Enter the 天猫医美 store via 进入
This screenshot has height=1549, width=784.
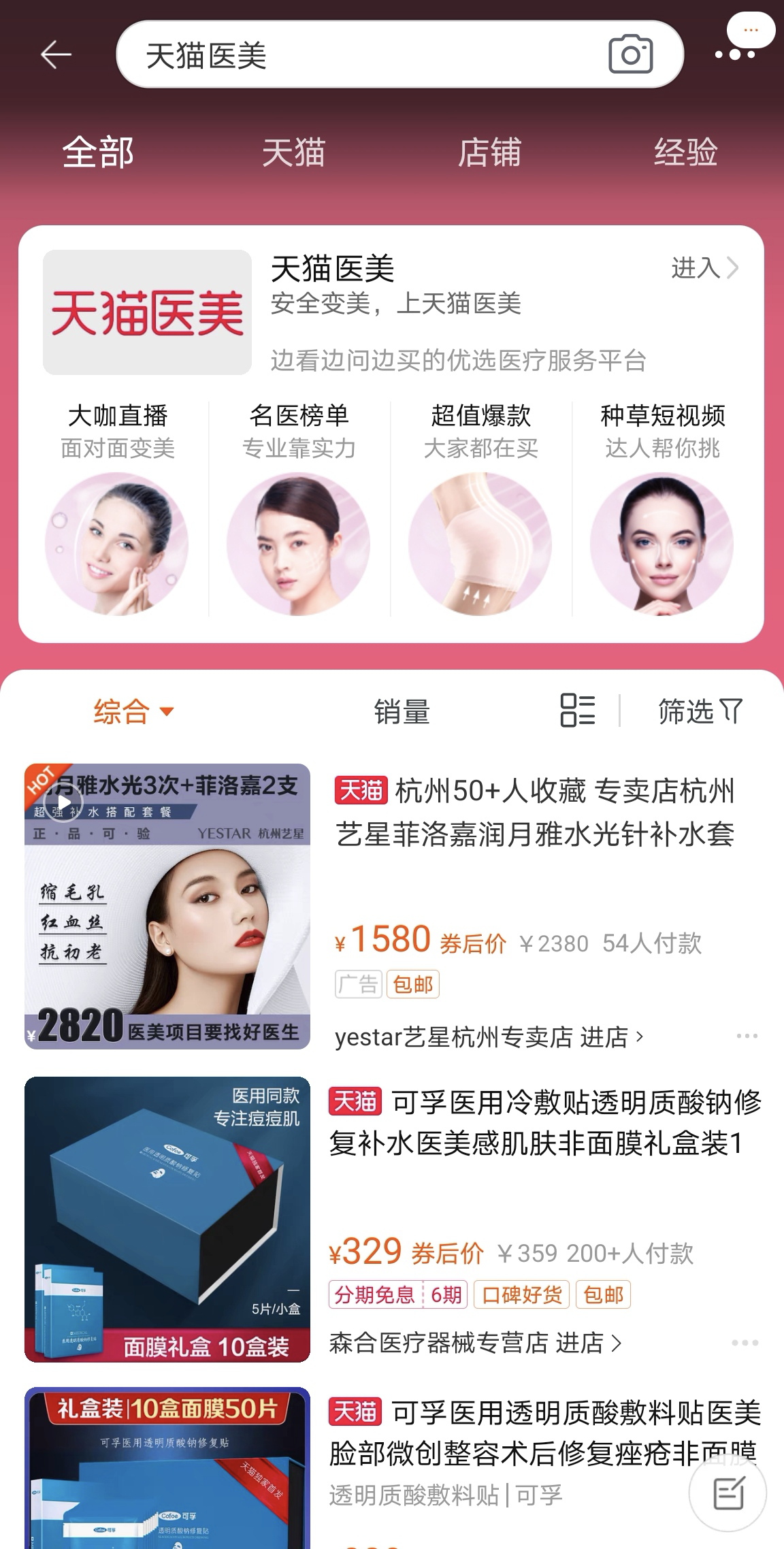pos(704,268)
